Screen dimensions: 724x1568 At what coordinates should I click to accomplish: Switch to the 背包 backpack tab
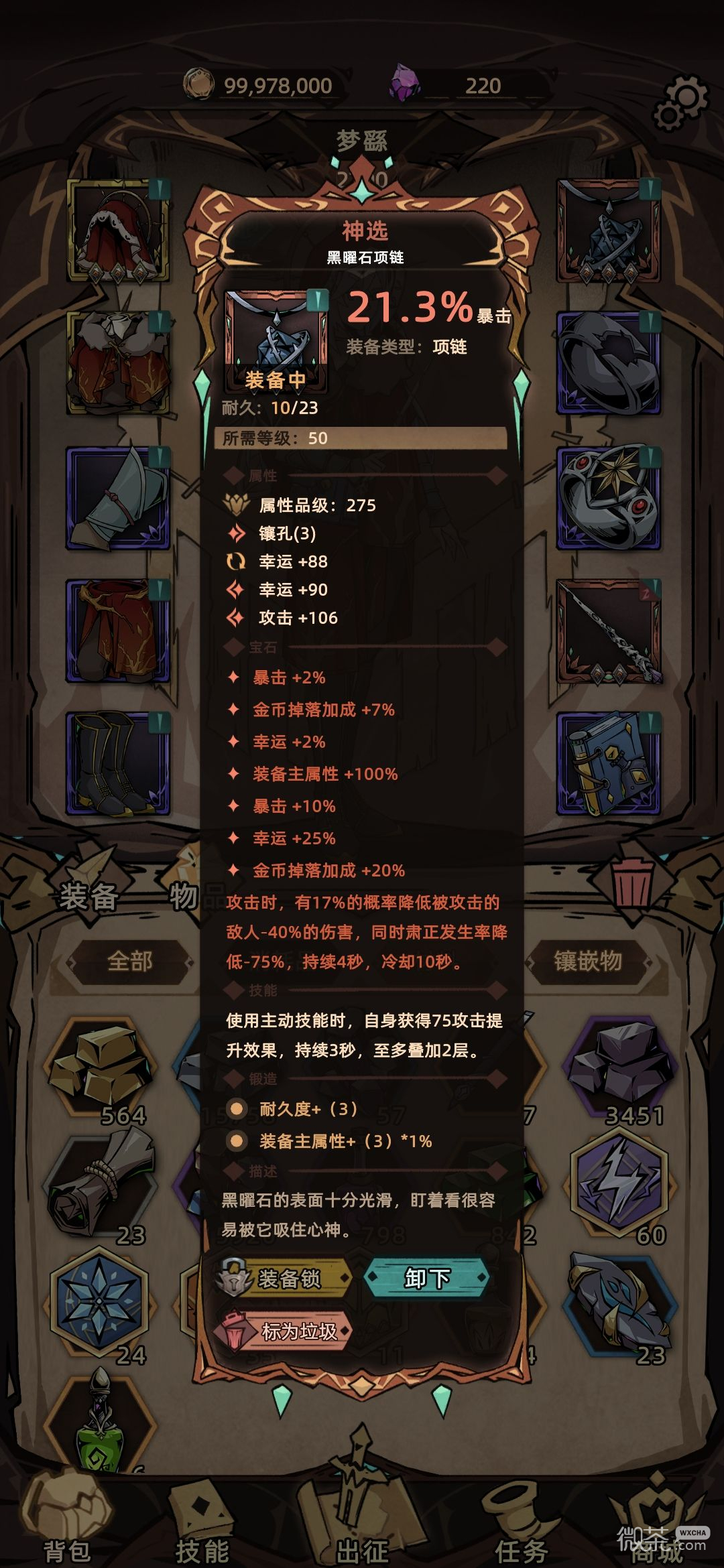67,1520
